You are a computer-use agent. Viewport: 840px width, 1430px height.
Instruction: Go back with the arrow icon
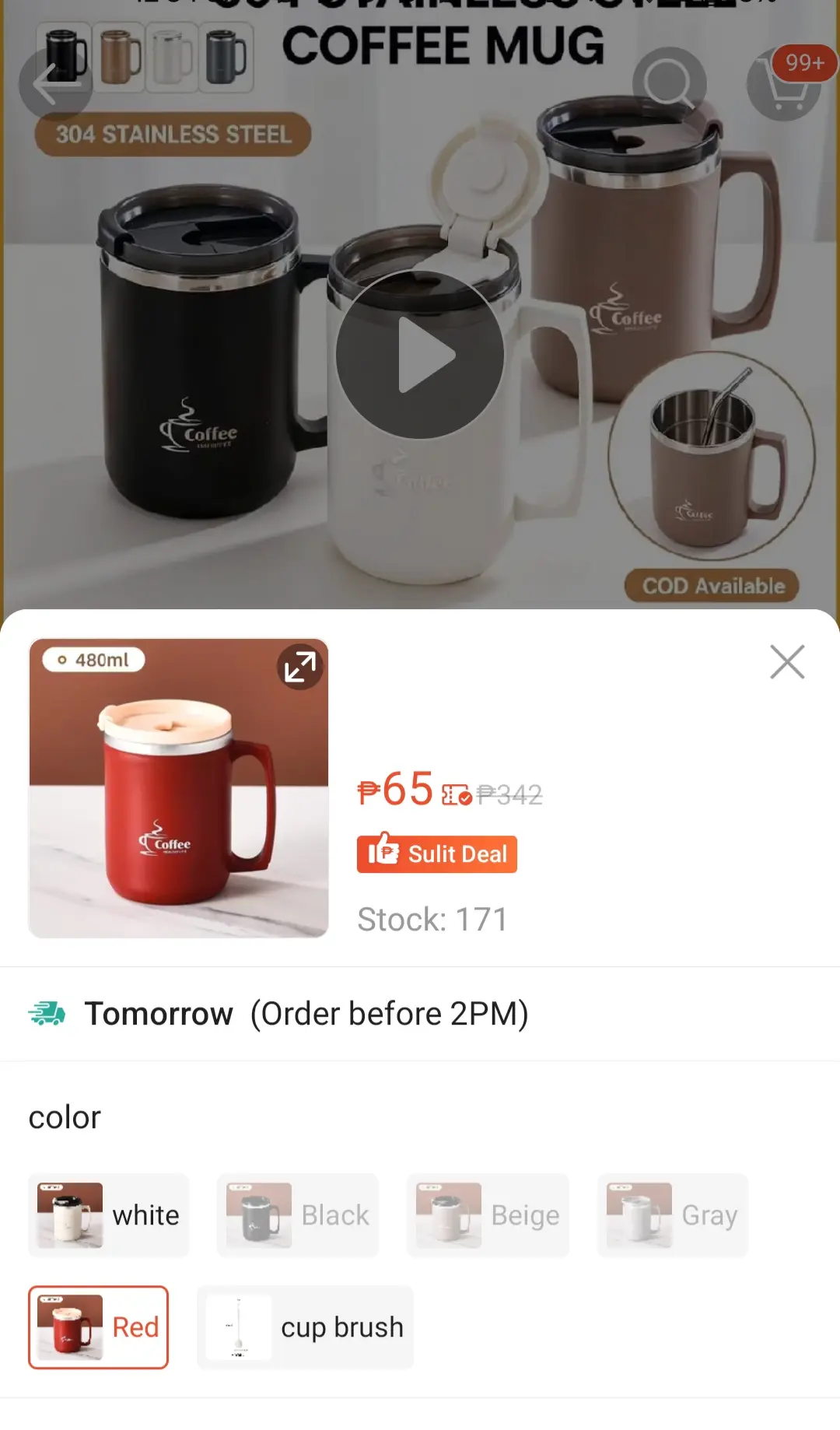pos(56,83)
